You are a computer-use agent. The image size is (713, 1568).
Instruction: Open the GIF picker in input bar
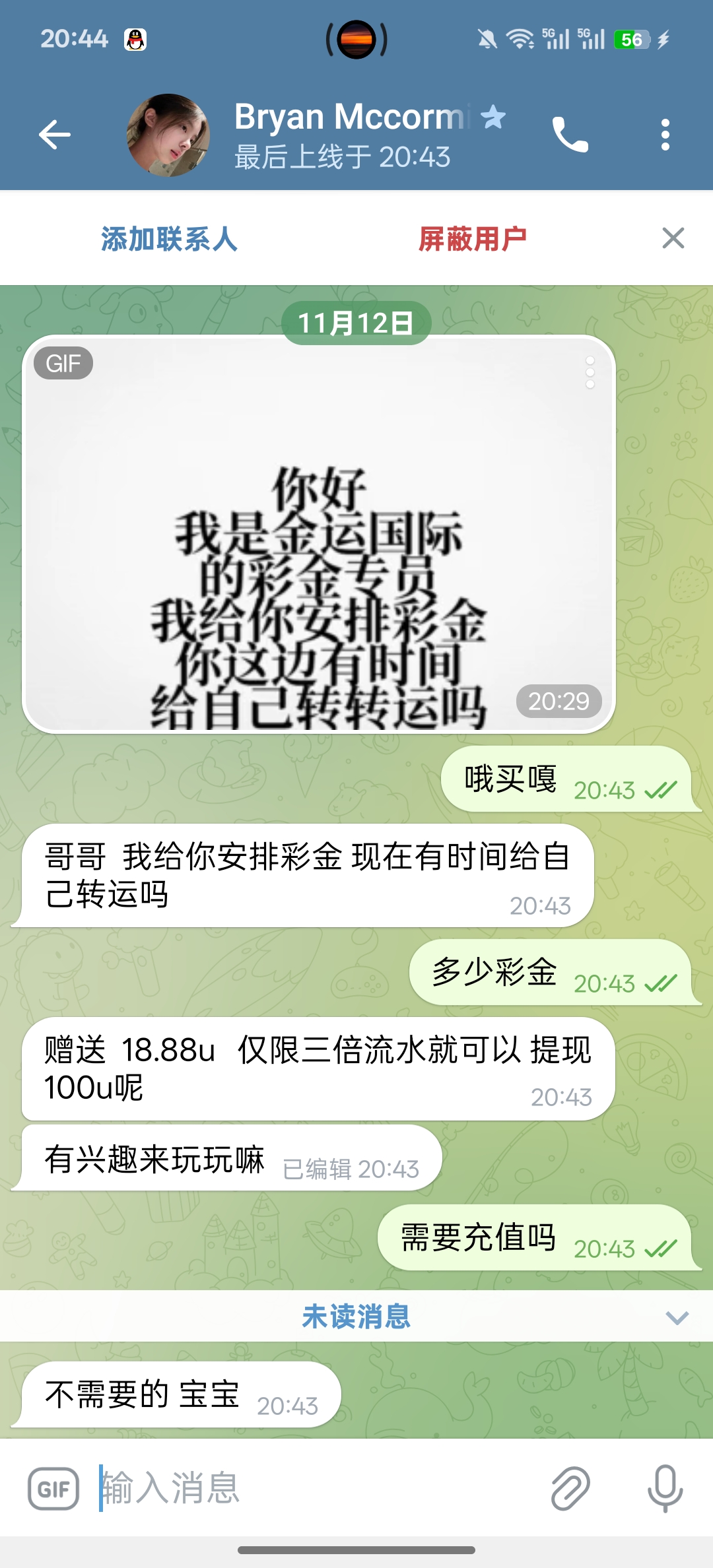pos(53,1489)
